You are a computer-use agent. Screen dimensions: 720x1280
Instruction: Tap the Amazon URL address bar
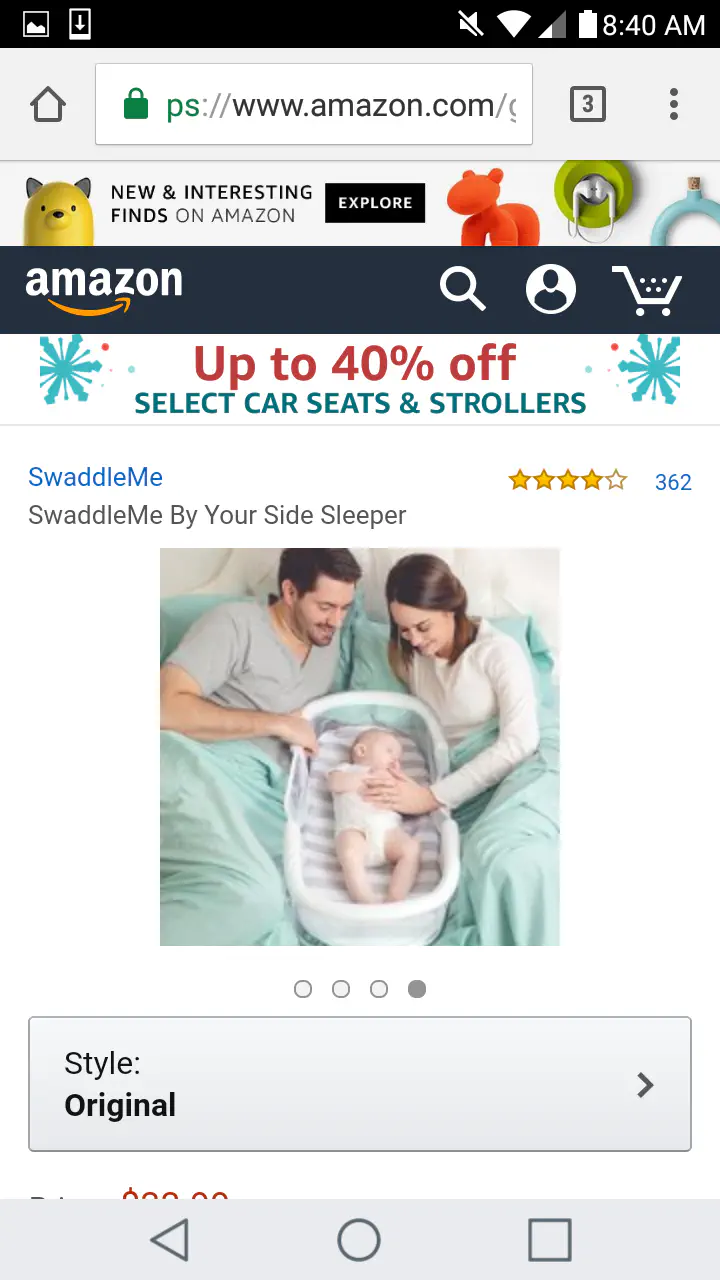click(x=314, y=105)
